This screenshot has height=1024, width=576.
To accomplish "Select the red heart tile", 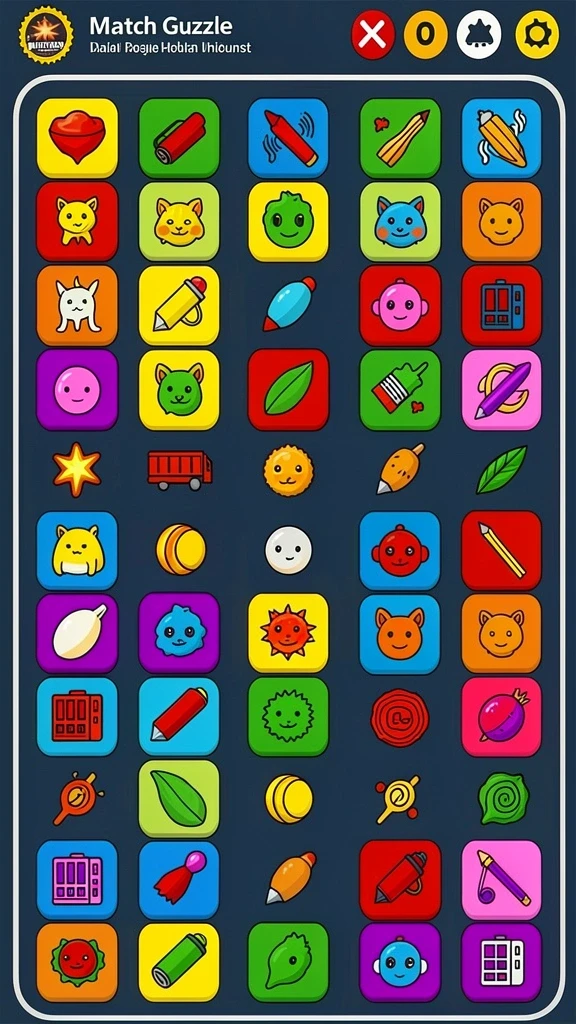I will (x=77, y=138).
